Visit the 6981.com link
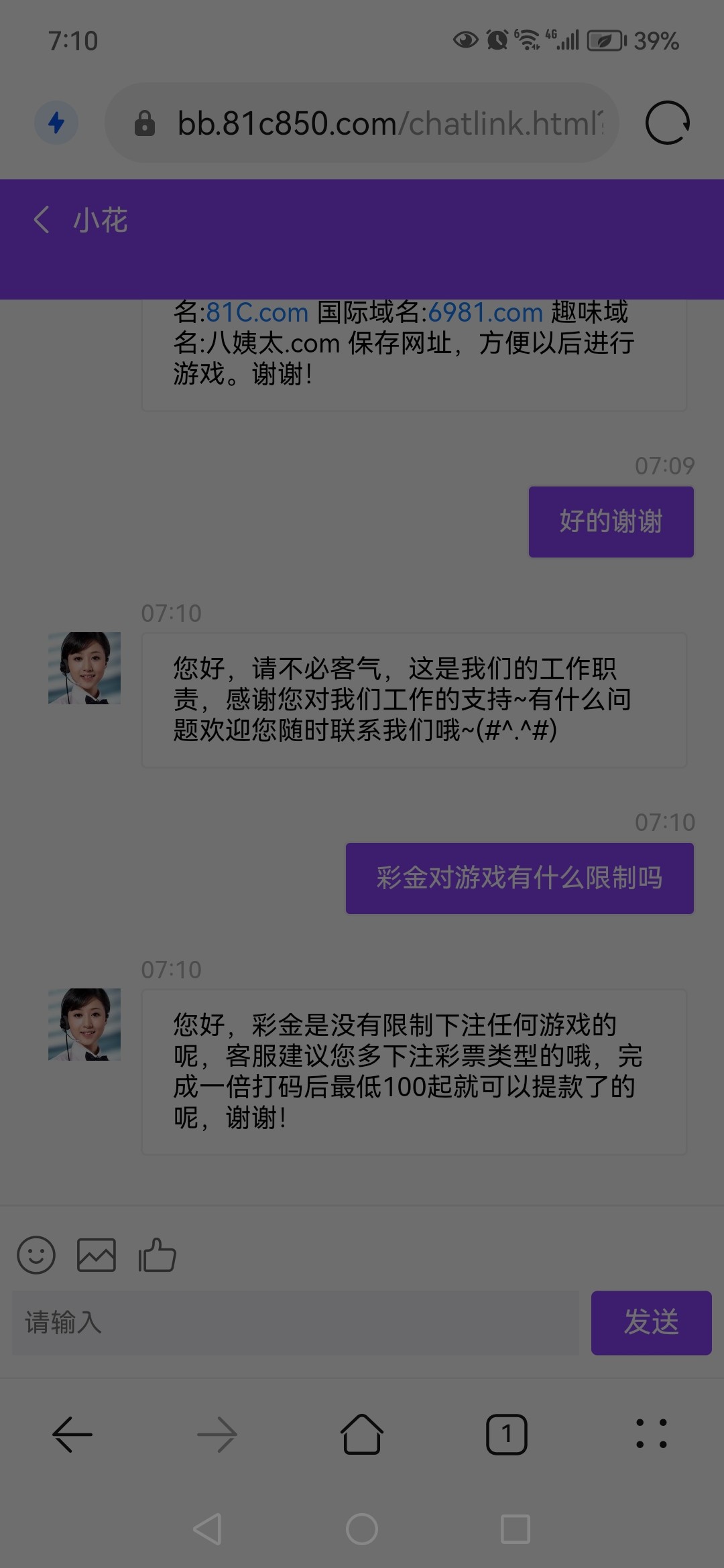This screenshot has height=1568, width=724. (485, 312)
